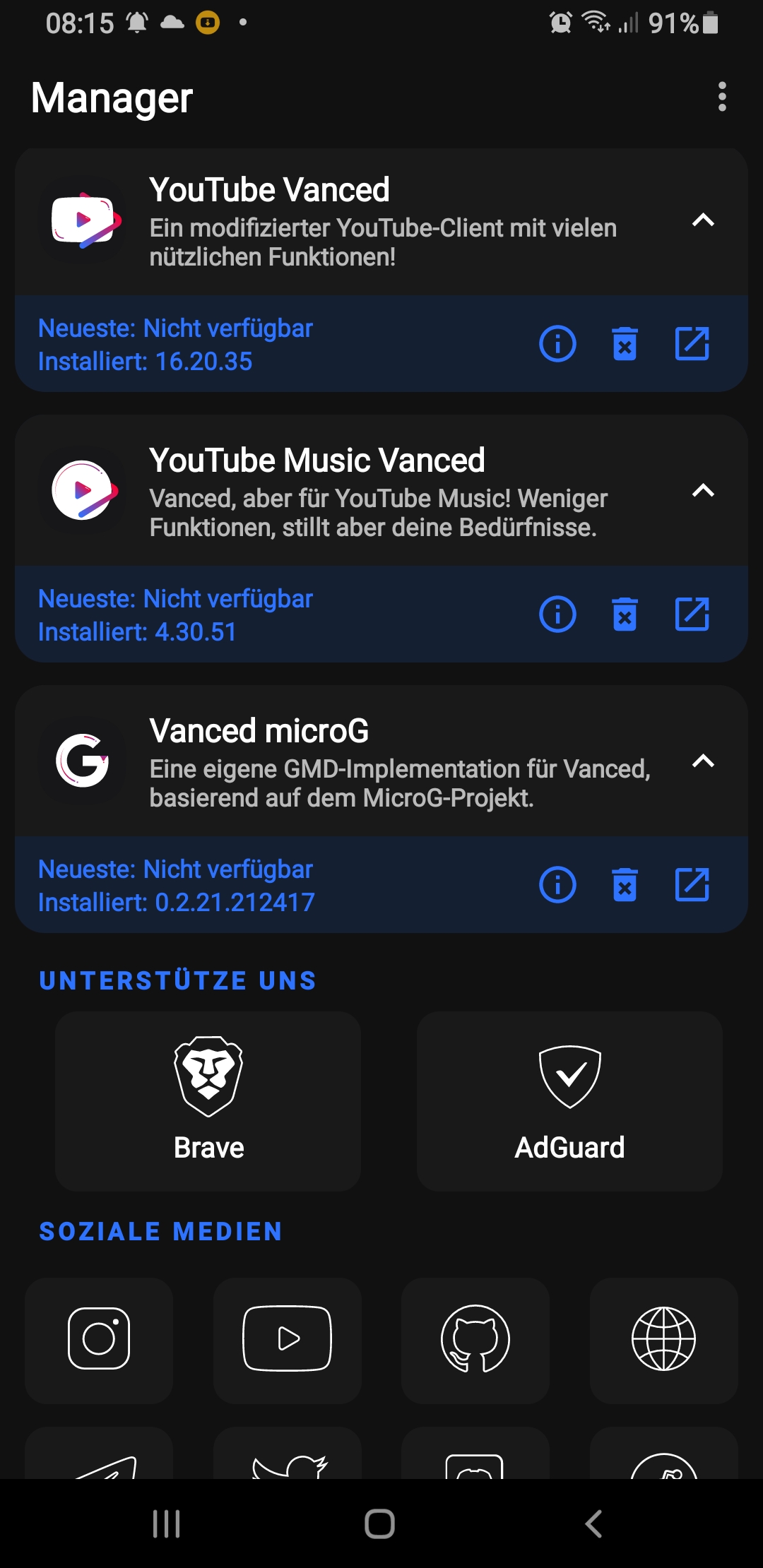Show info for YouTube Music Vanced
Image resolution: width=763 pixels, height=1568 pixels.
coord(557,614)
